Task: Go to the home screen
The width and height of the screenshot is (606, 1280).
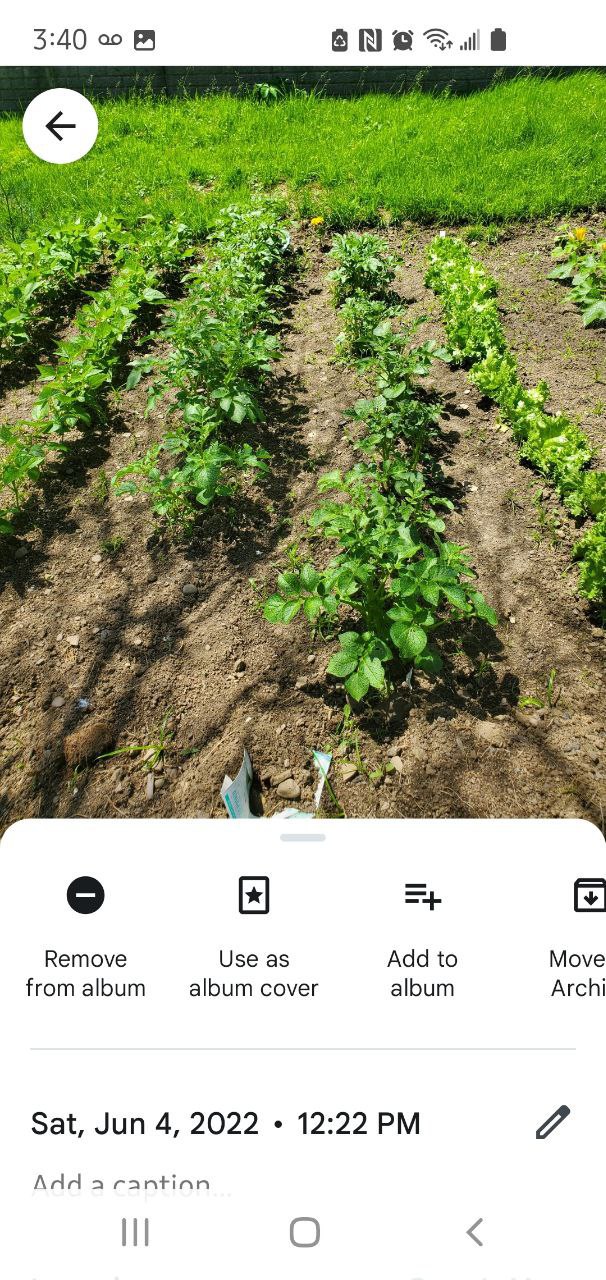Action: click(x=304, y=1232)
